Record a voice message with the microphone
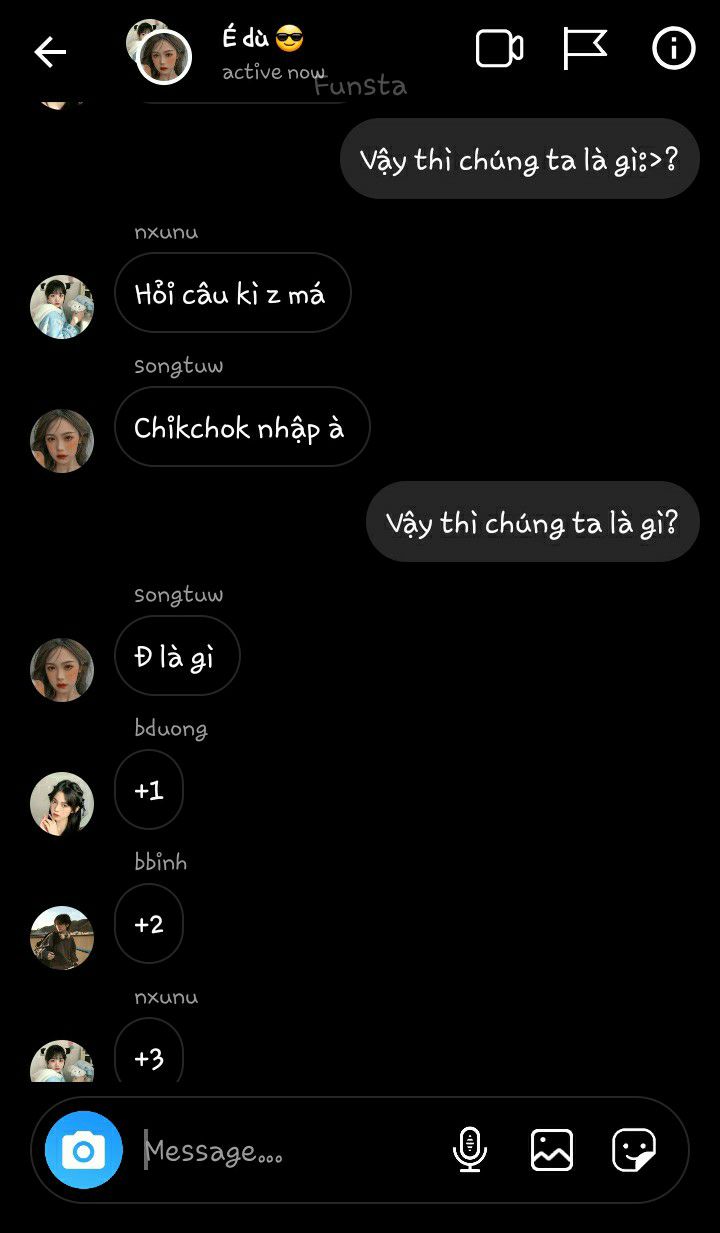Viewport: 720px width, 1233px height. point(469,1150)
